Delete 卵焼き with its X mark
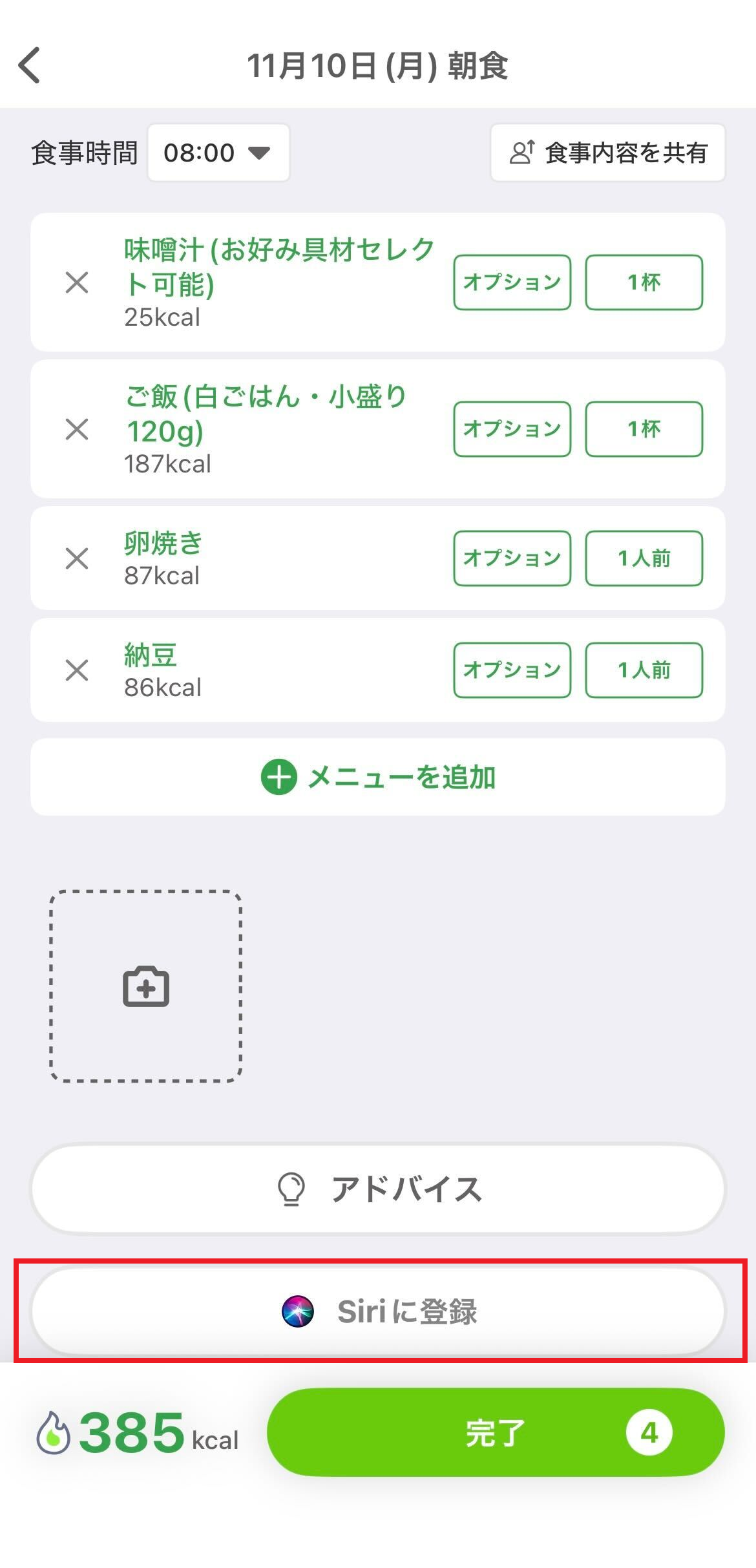 tap(77, 558)
